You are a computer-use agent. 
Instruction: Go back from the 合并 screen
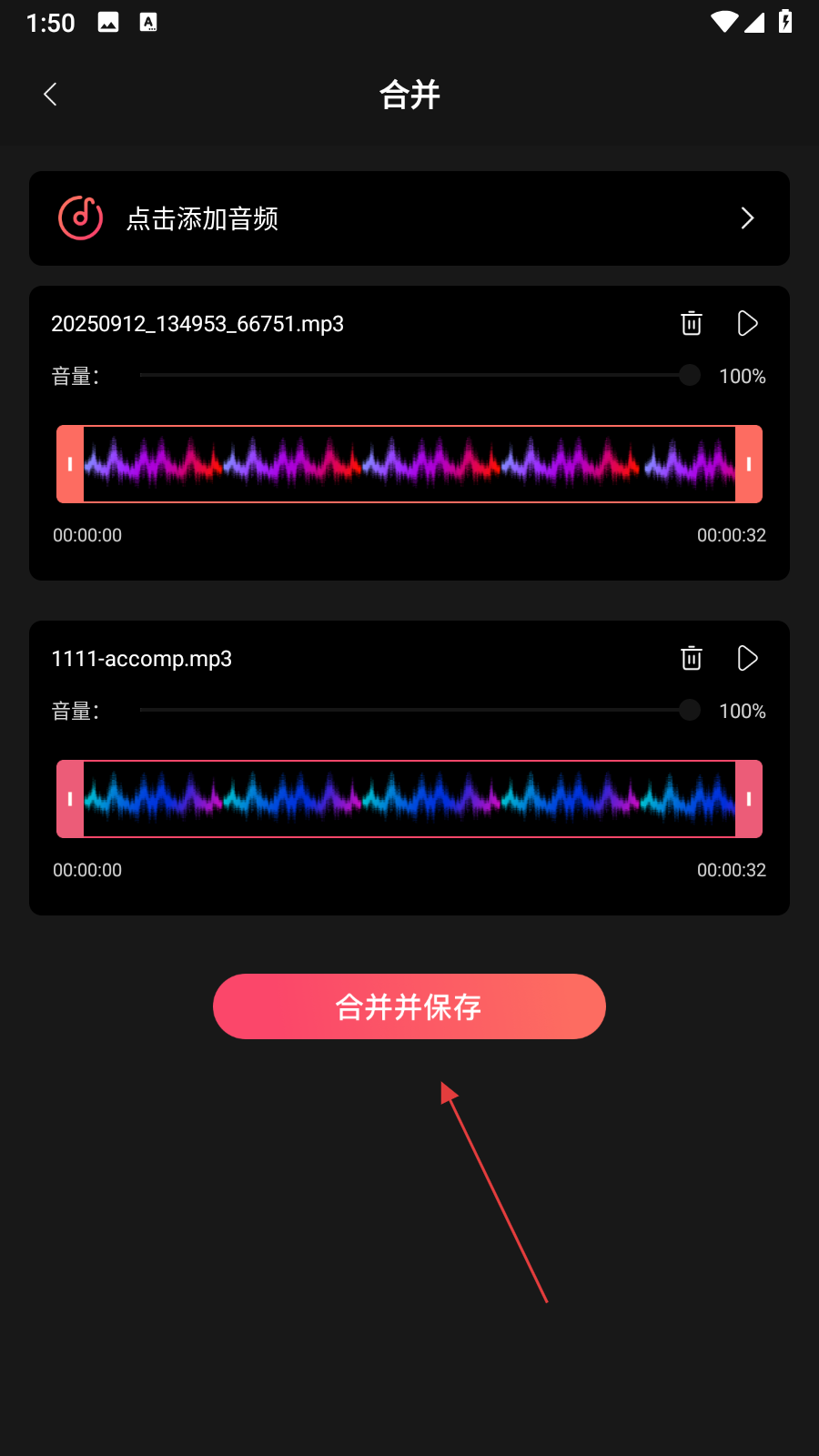pos(51,95)
